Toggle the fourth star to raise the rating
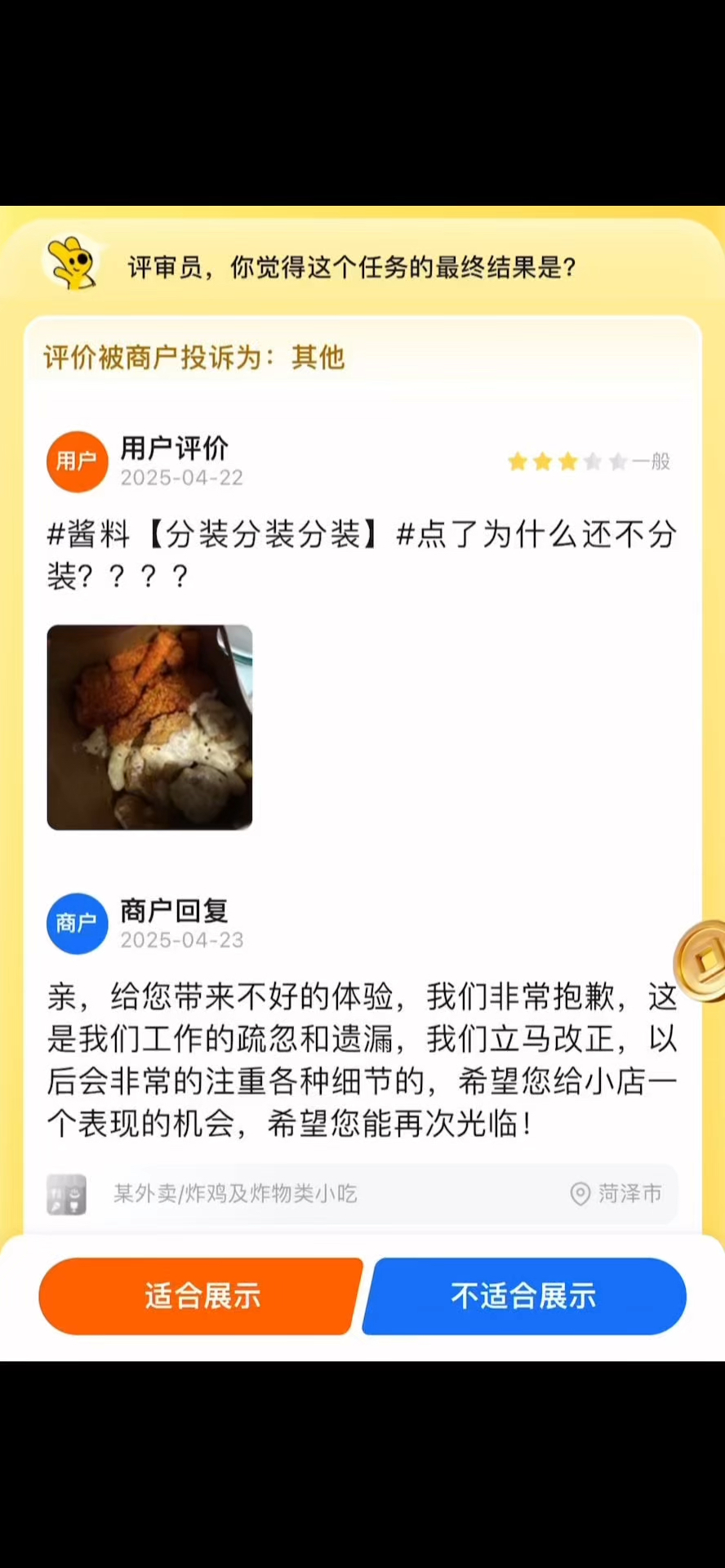 pos(592,461)
